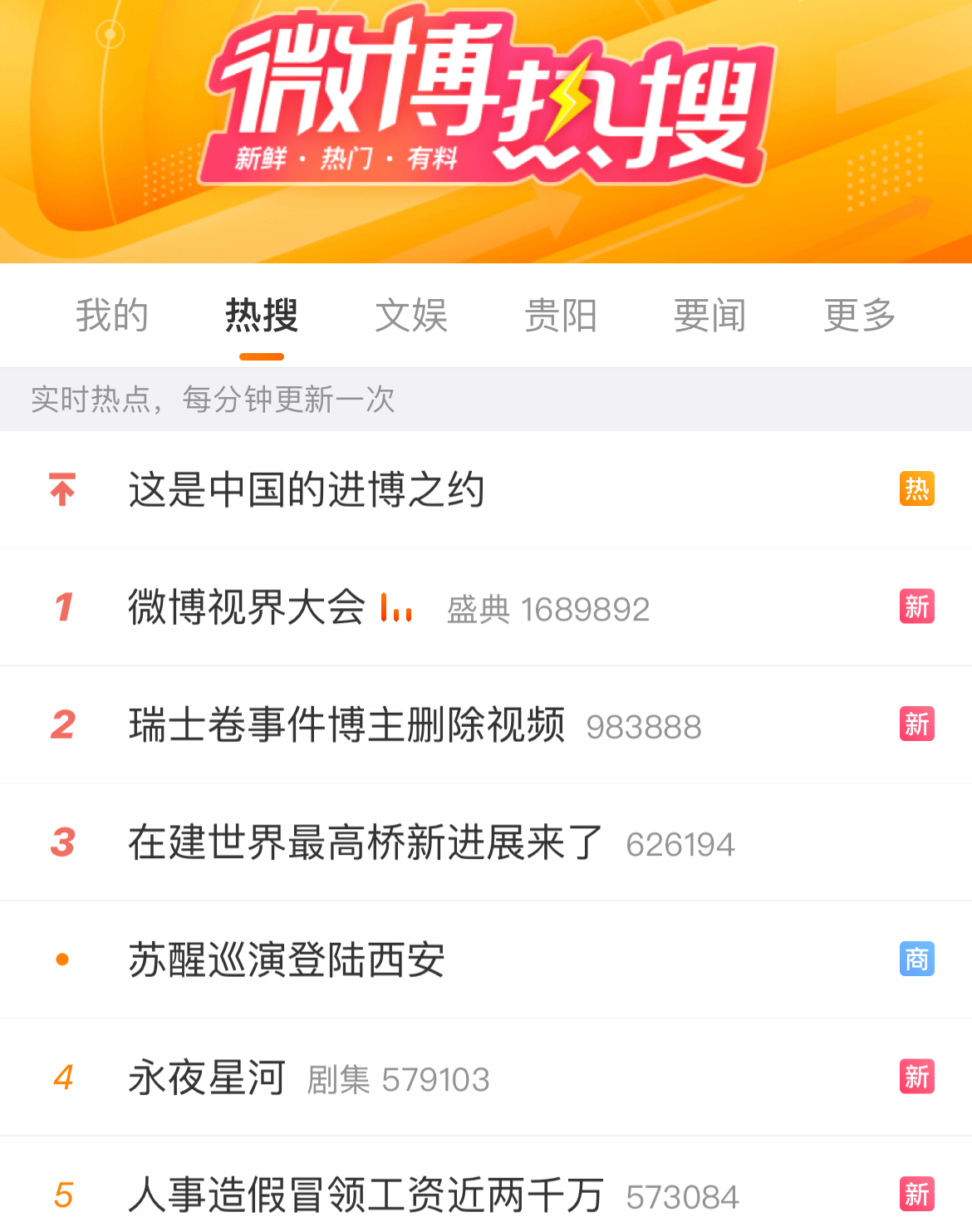Open the 贵阳 local tab

pos(561,316)
